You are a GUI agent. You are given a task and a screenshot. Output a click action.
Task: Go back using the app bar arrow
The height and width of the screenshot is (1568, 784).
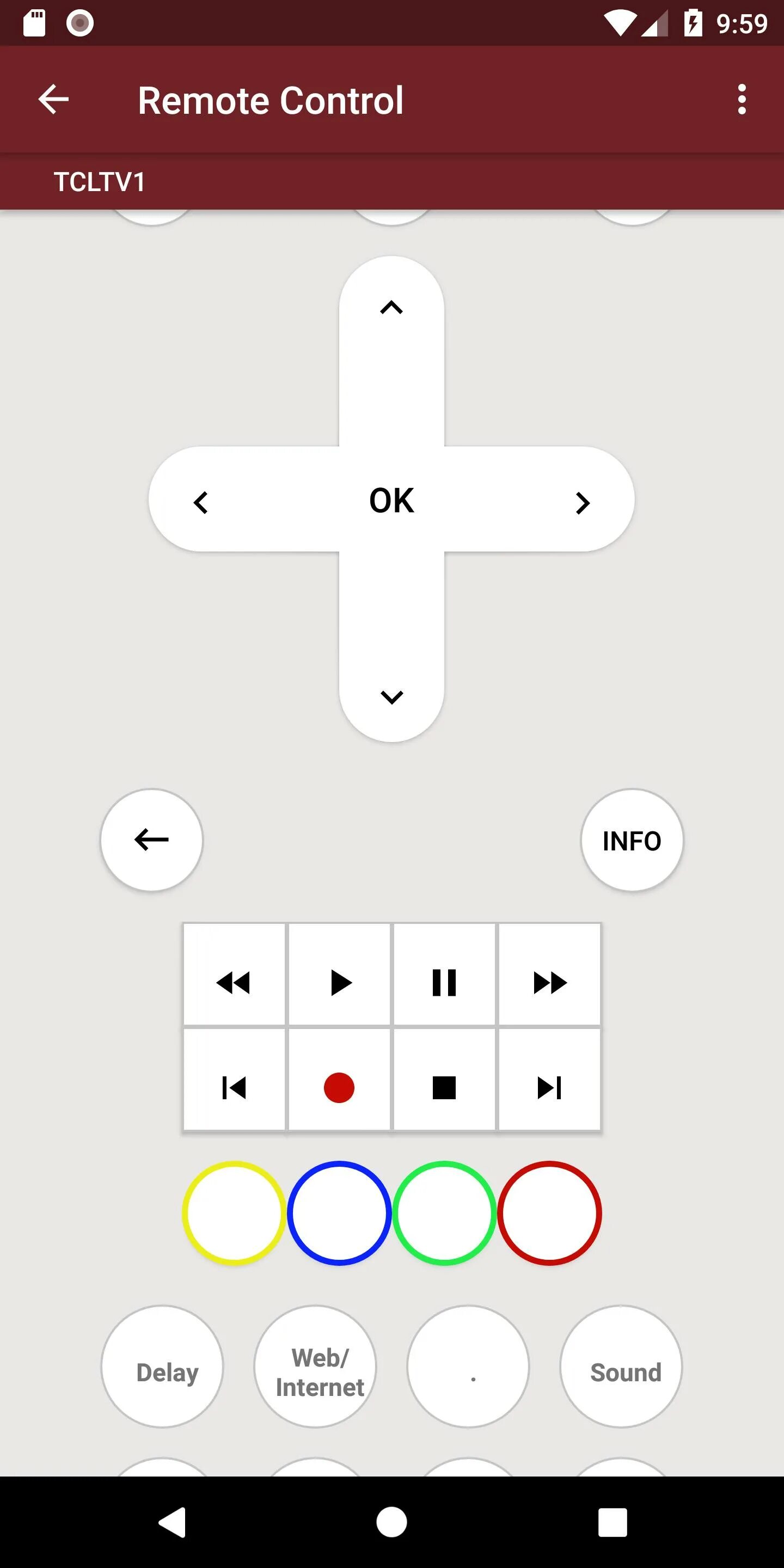[x=53, y=99]
